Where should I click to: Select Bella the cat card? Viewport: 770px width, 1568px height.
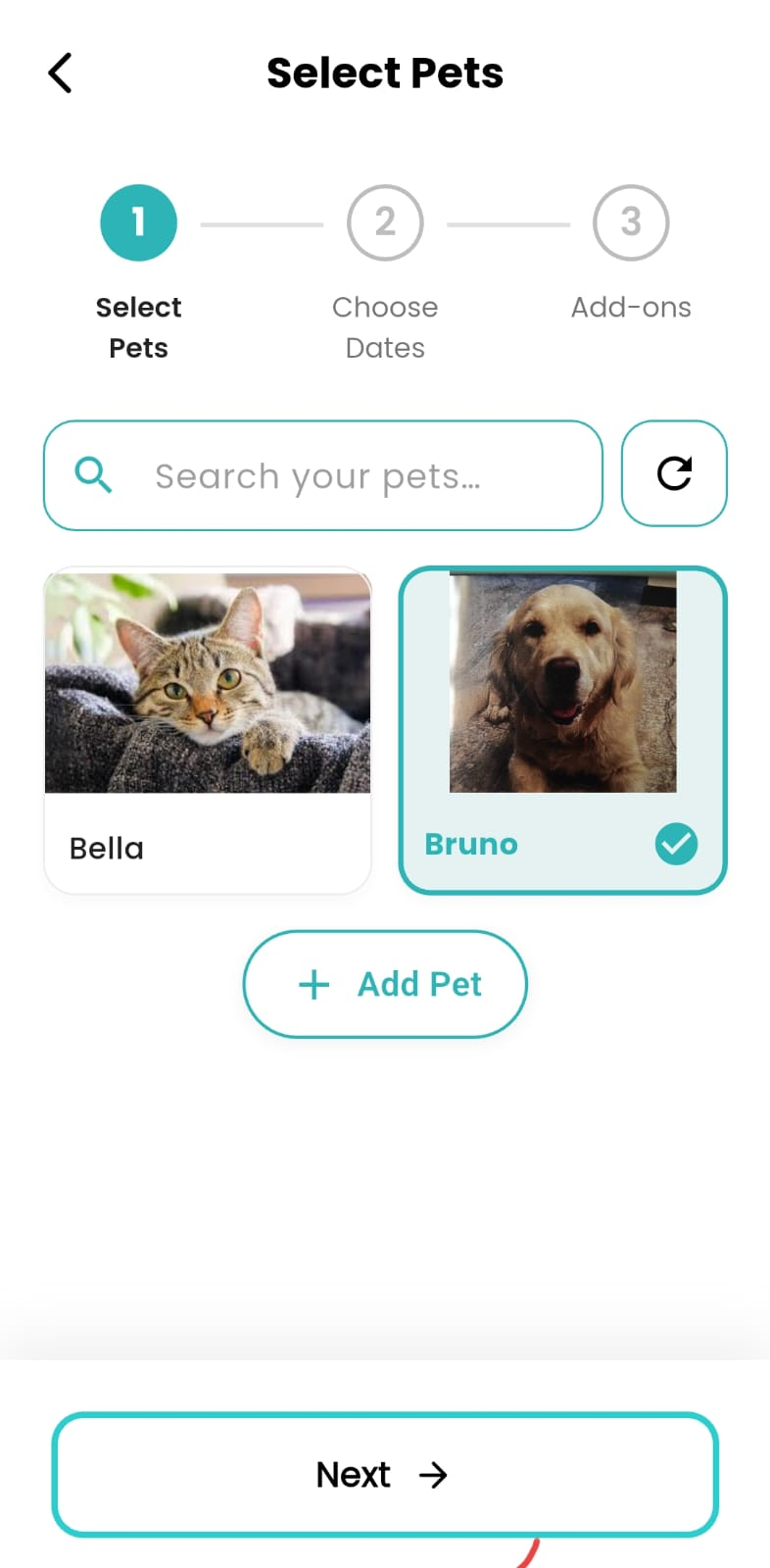208,730
